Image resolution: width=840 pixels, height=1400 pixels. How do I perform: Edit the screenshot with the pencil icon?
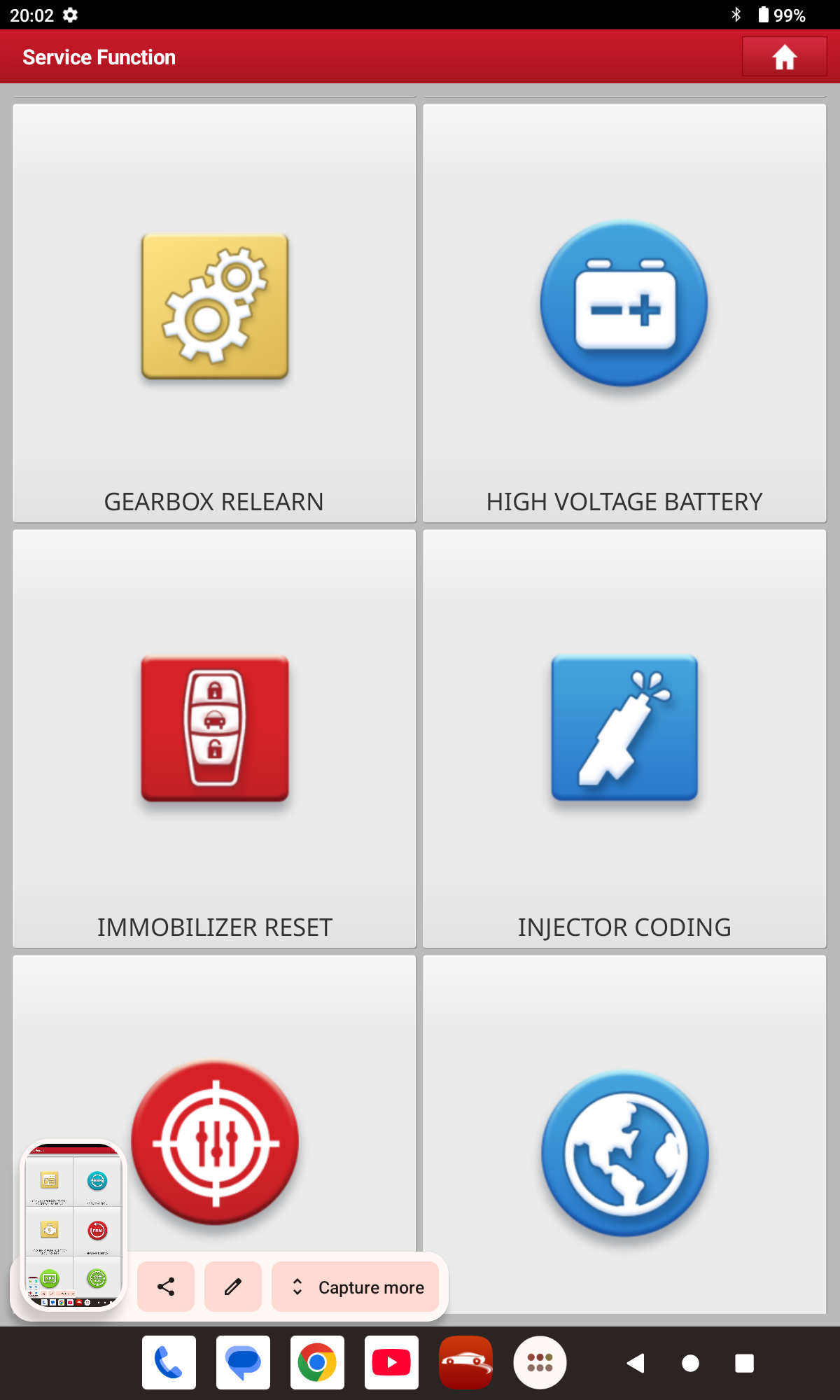click(233, 1287)
